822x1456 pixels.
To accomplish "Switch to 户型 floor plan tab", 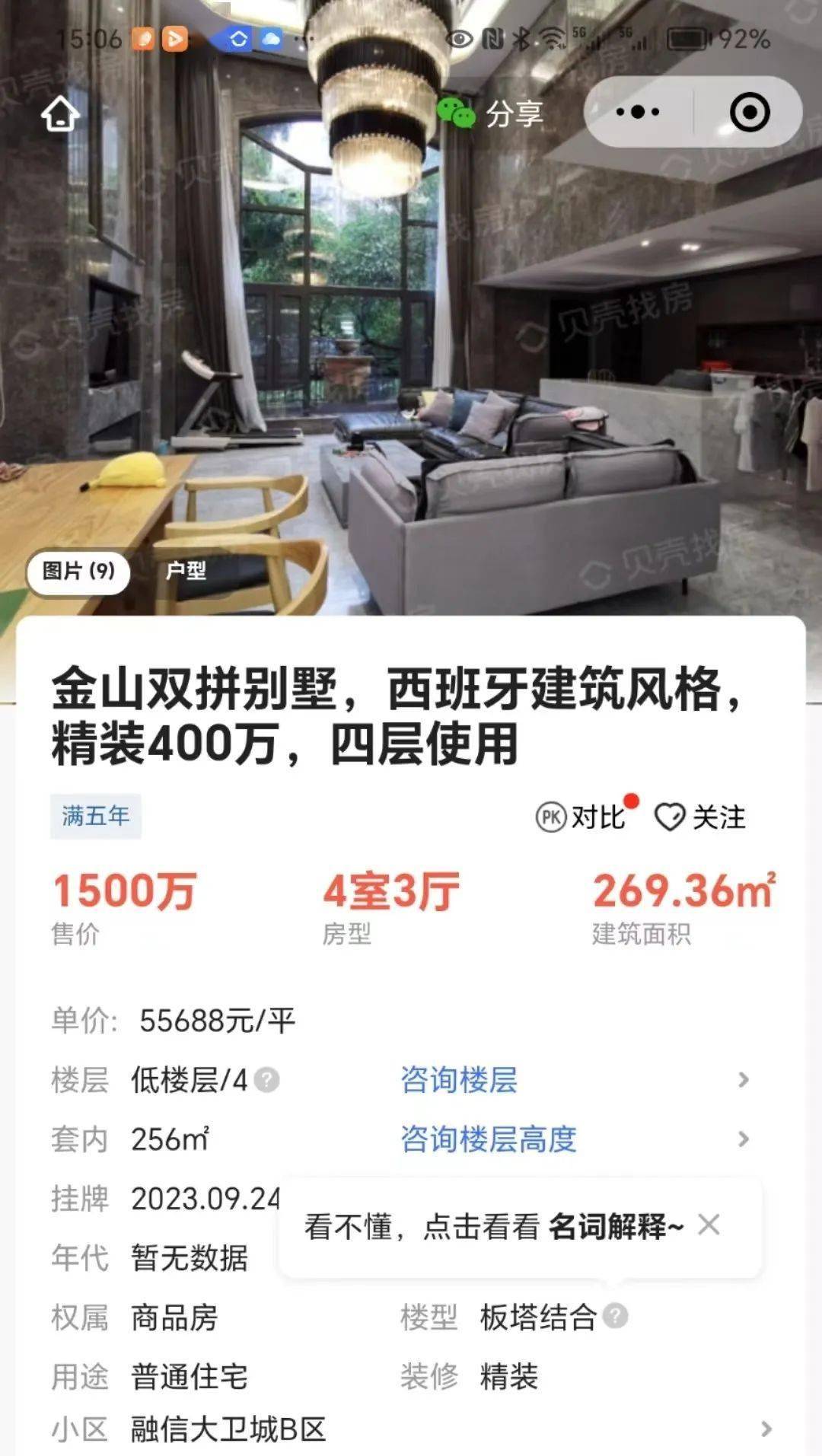I will point(186,571).
